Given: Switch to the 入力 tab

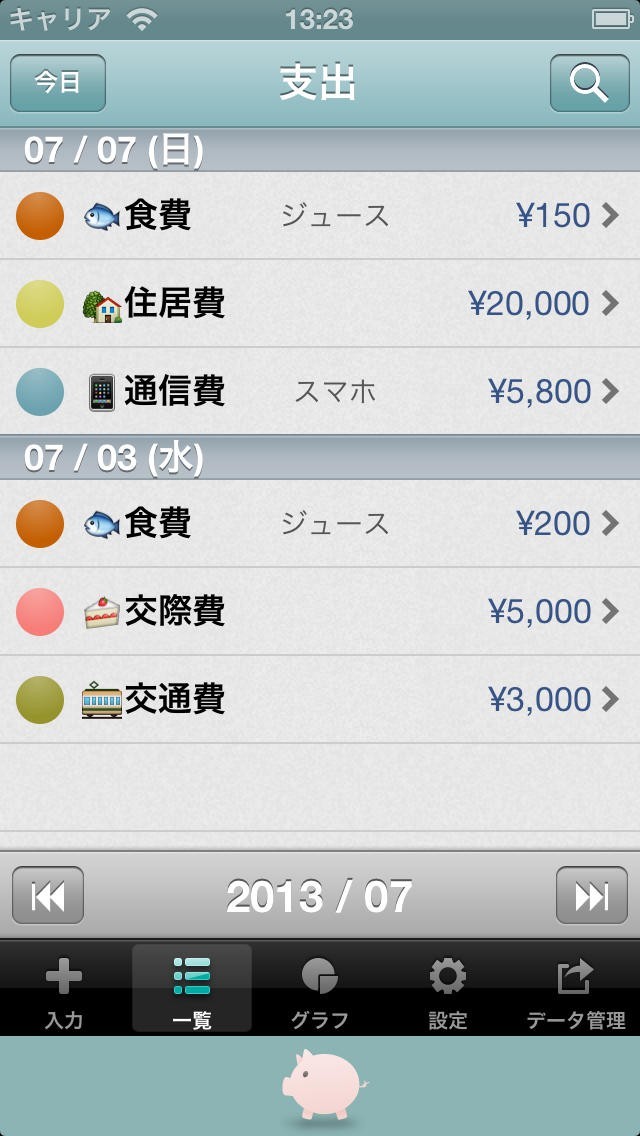Looking at the screenshot, I should tap(64, 990).
